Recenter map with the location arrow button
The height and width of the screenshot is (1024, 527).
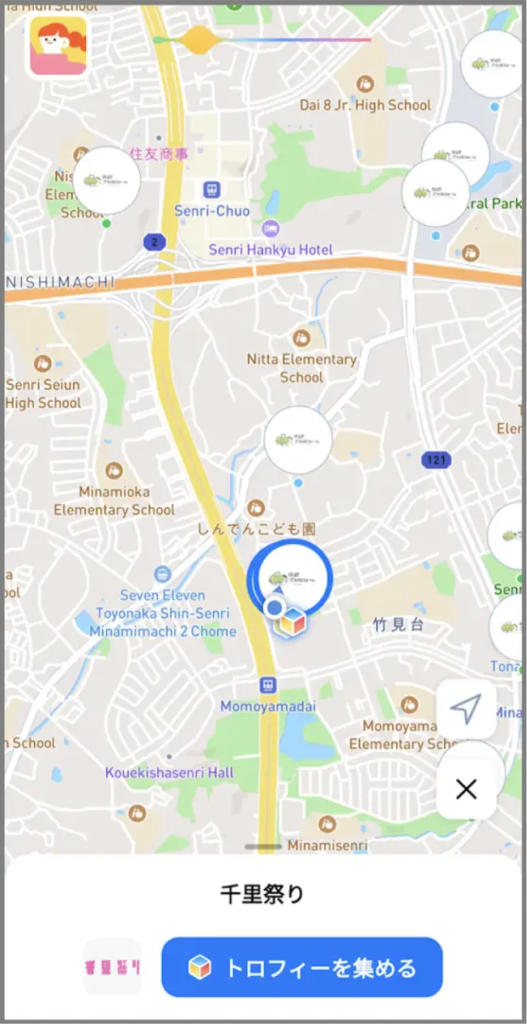pos(466,709)
